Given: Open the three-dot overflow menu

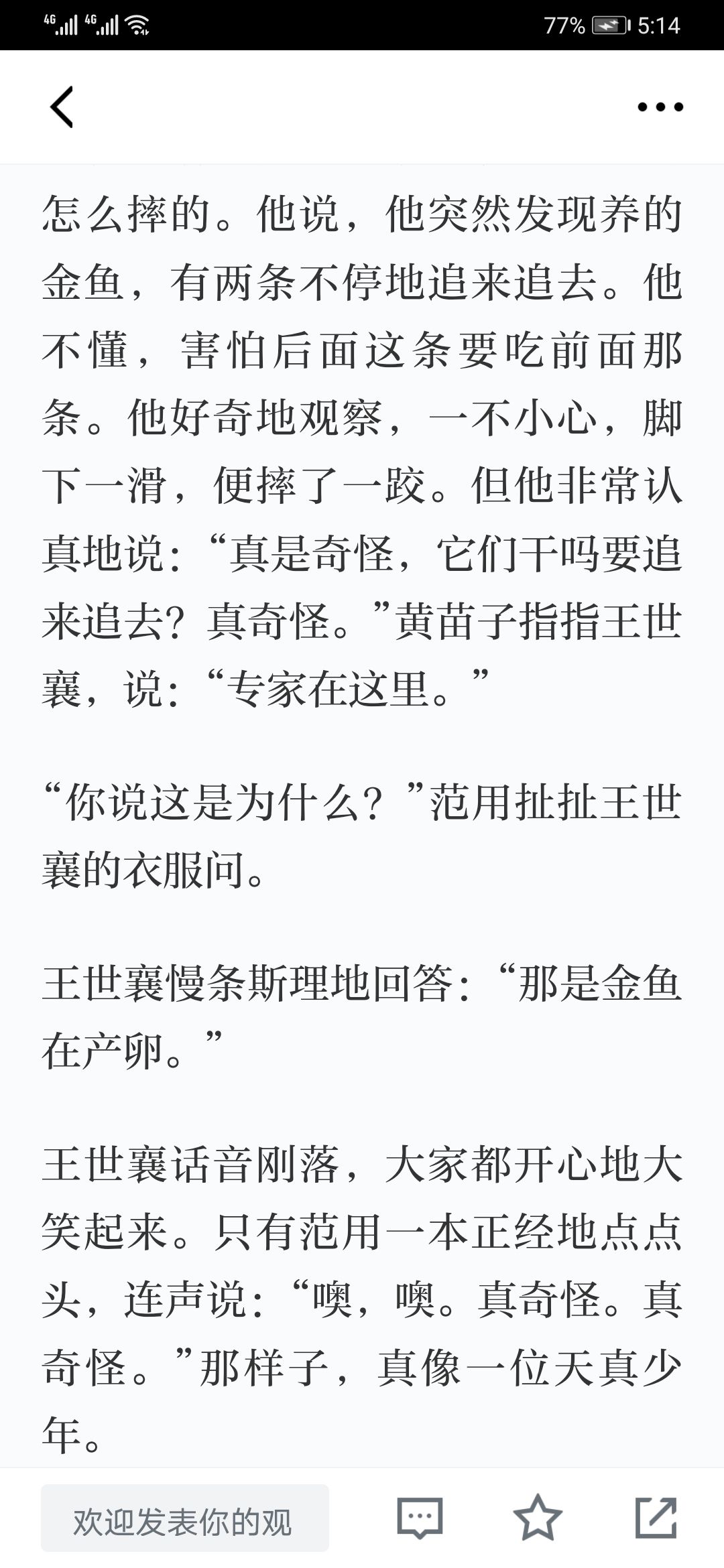Looking at the screenshot, I should point(660,107).
